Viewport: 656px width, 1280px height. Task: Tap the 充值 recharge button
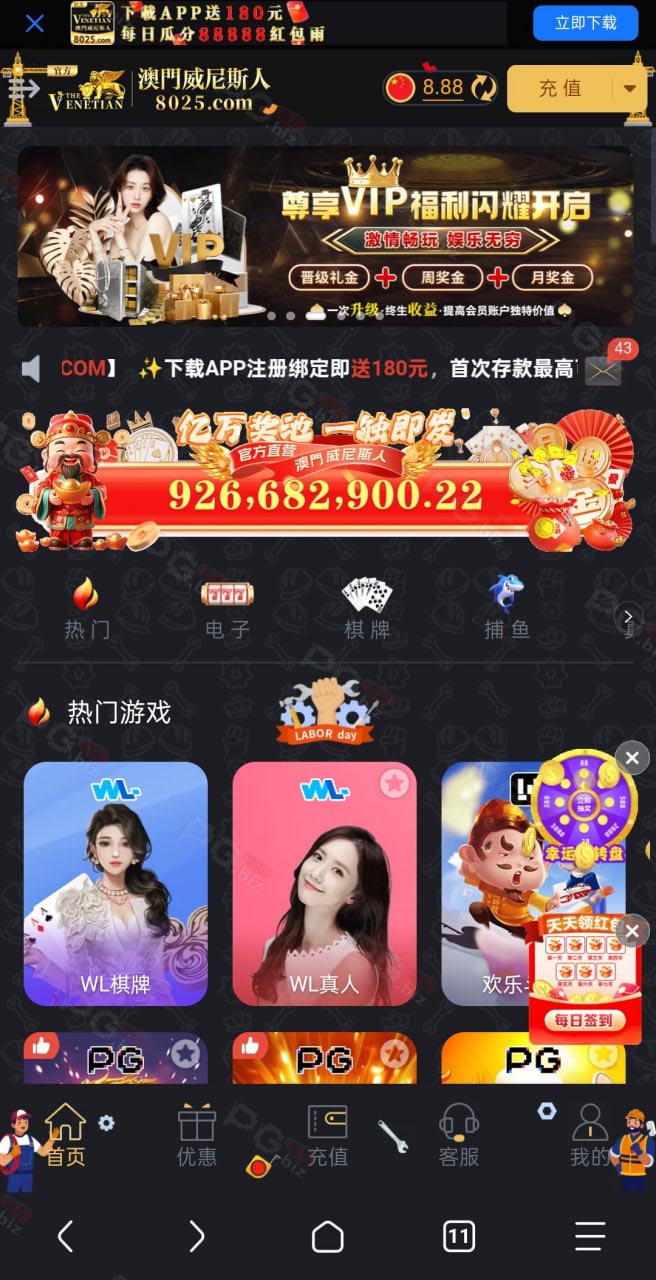[x=561, y=88]
